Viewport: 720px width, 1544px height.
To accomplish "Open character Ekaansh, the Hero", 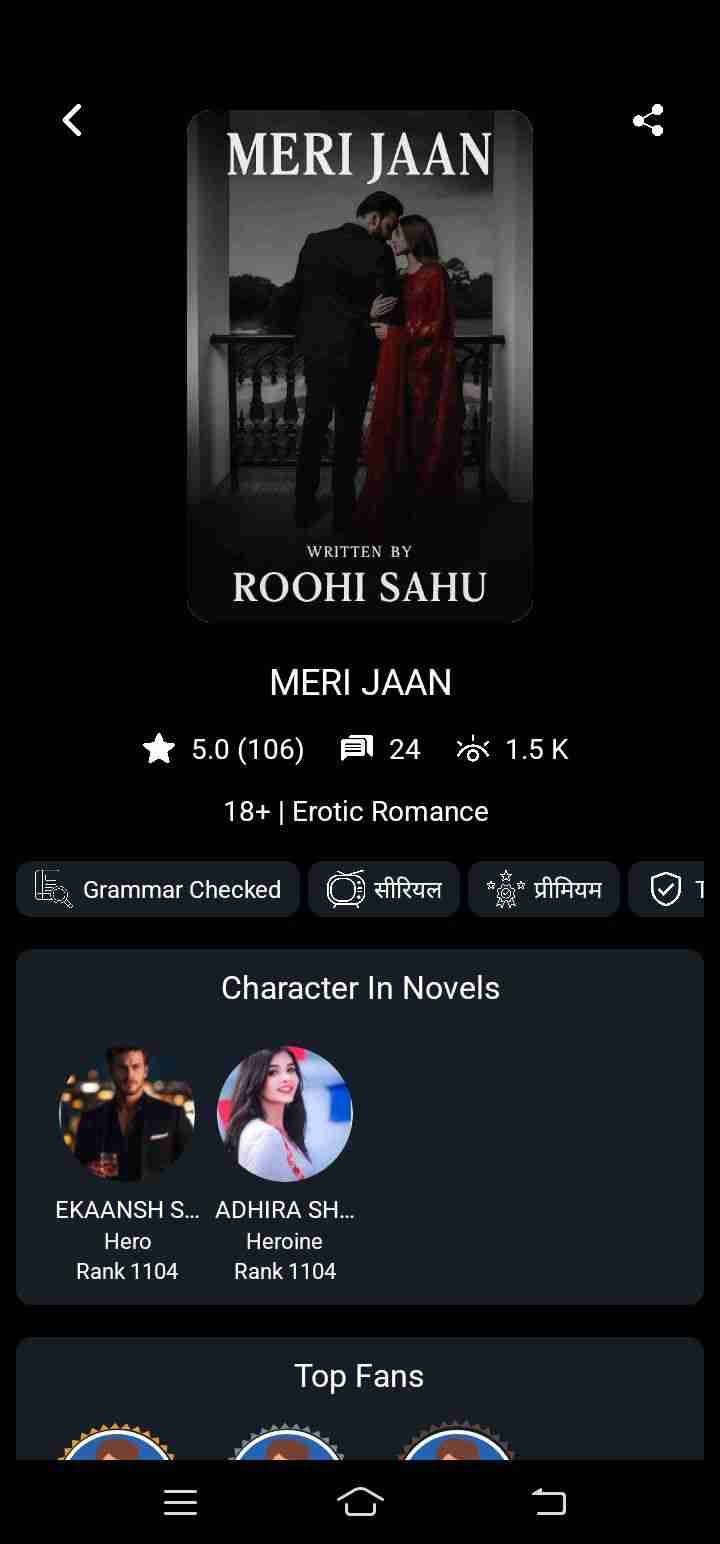I will pos(127,1114).
